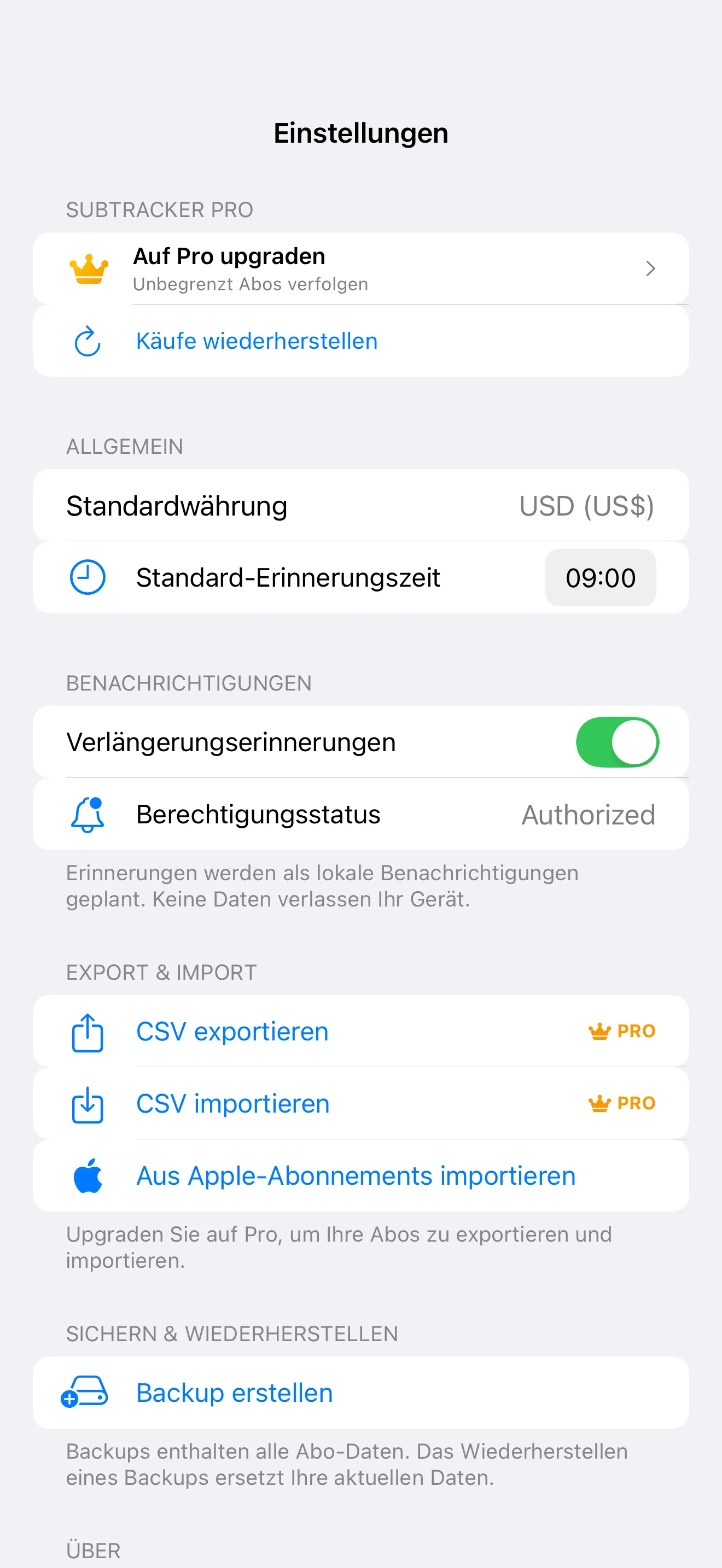Select the CSV export share icon
722x1568 pixels.
click(88, 1031)
